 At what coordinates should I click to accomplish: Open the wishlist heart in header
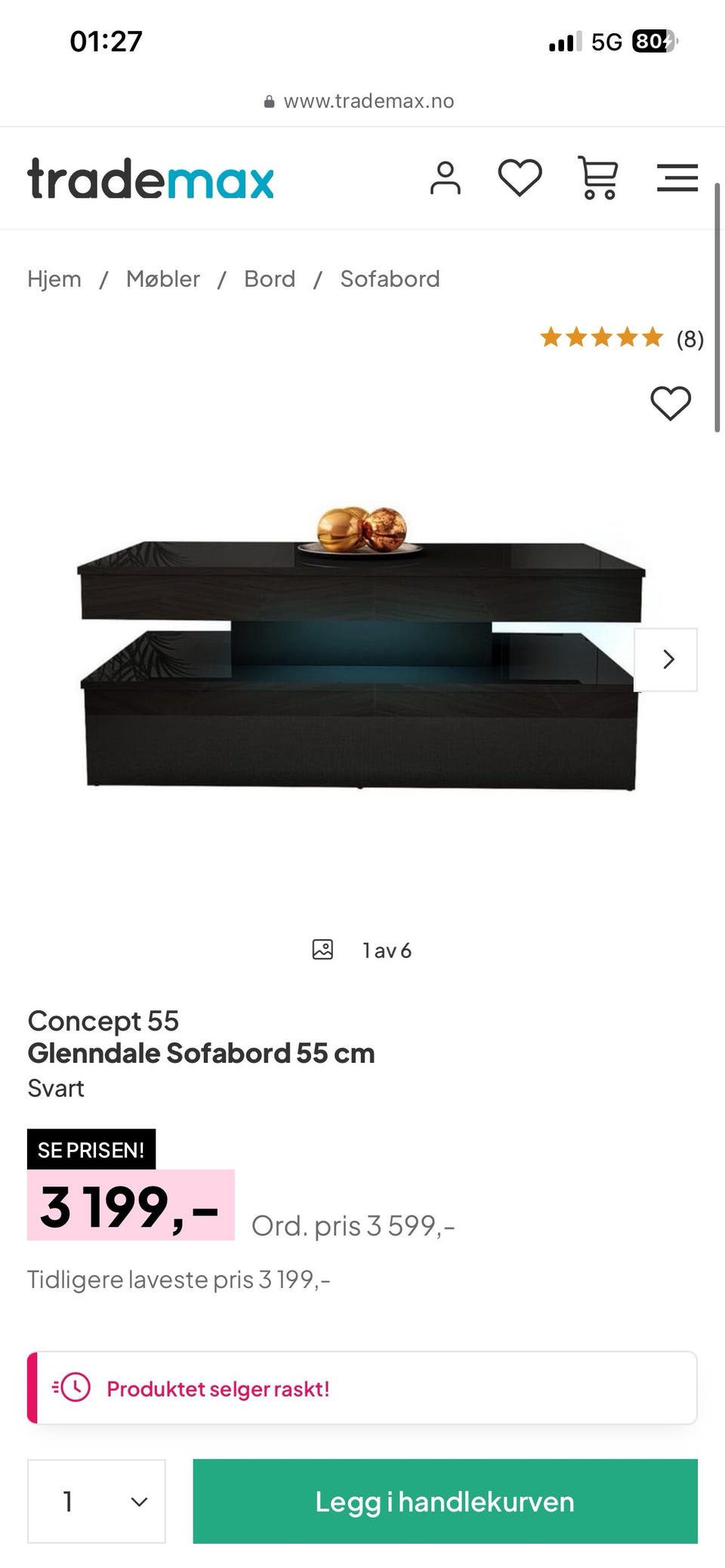pos(520,178)
